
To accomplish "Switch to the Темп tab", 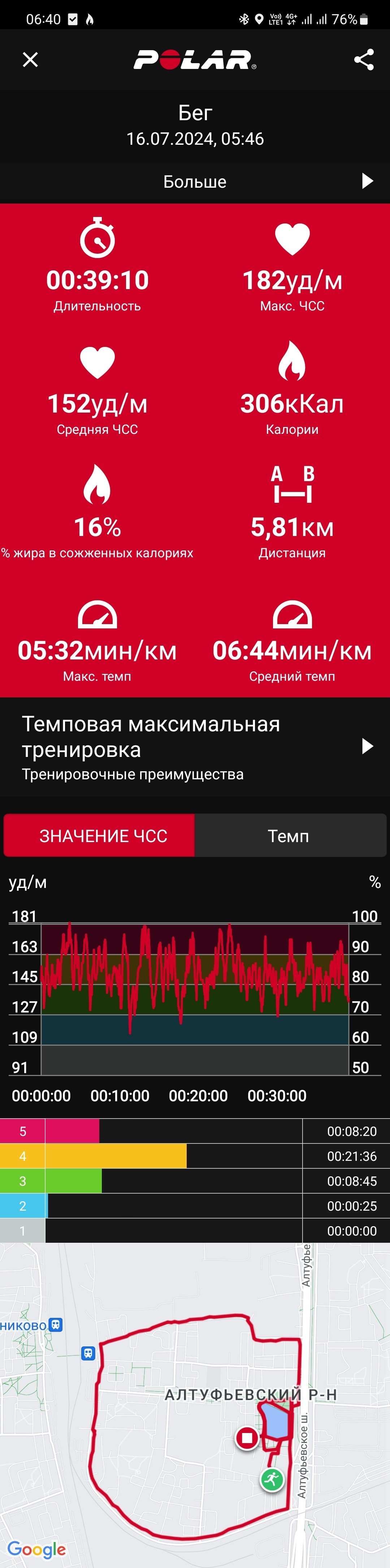I will [290, 836].
